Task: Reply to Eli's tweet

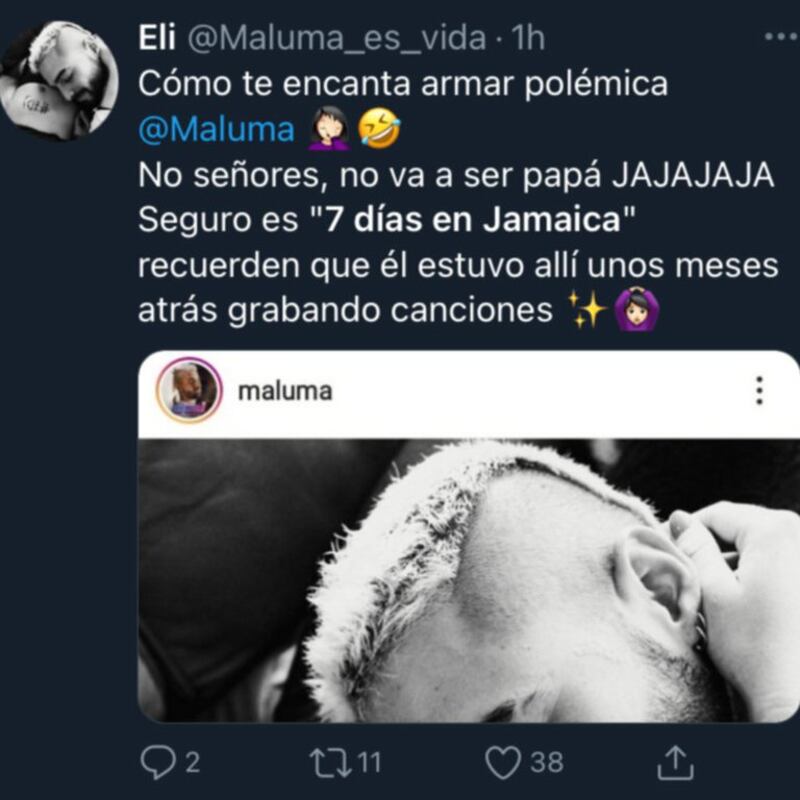Action: (157, 763)
